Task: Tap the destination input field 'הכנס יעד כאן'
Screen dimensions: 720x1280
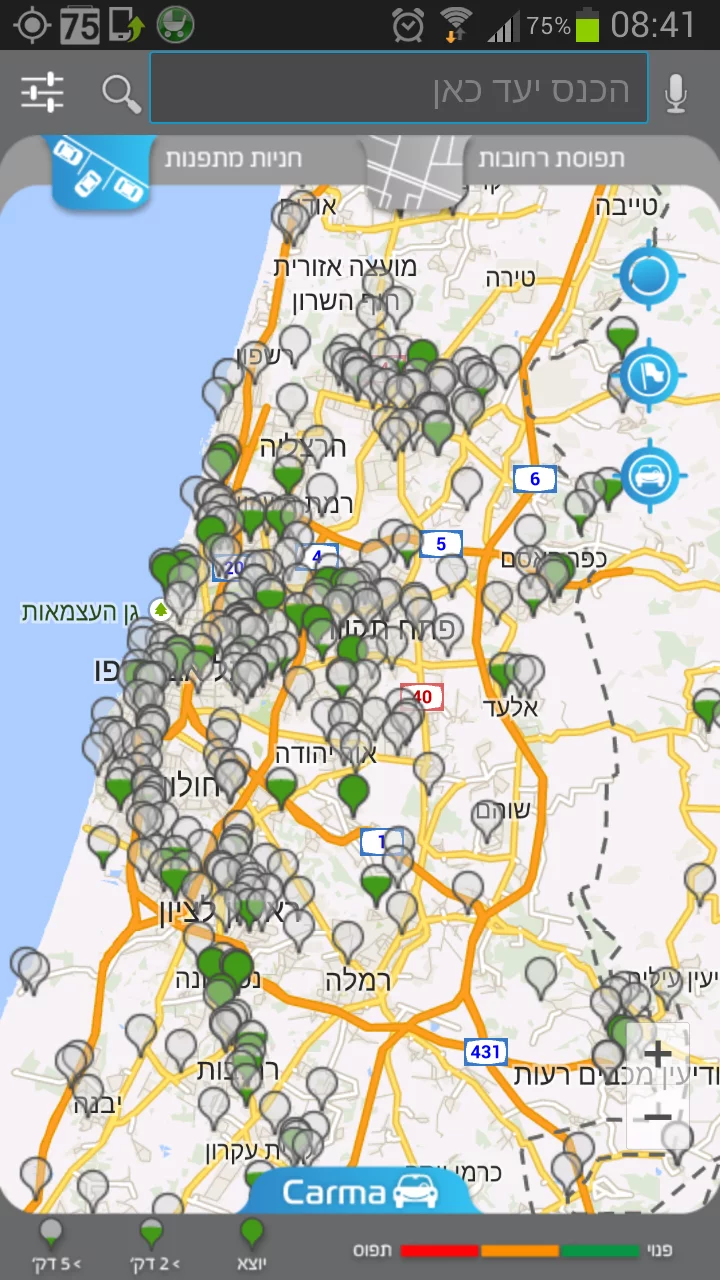Action: (398, 90)
